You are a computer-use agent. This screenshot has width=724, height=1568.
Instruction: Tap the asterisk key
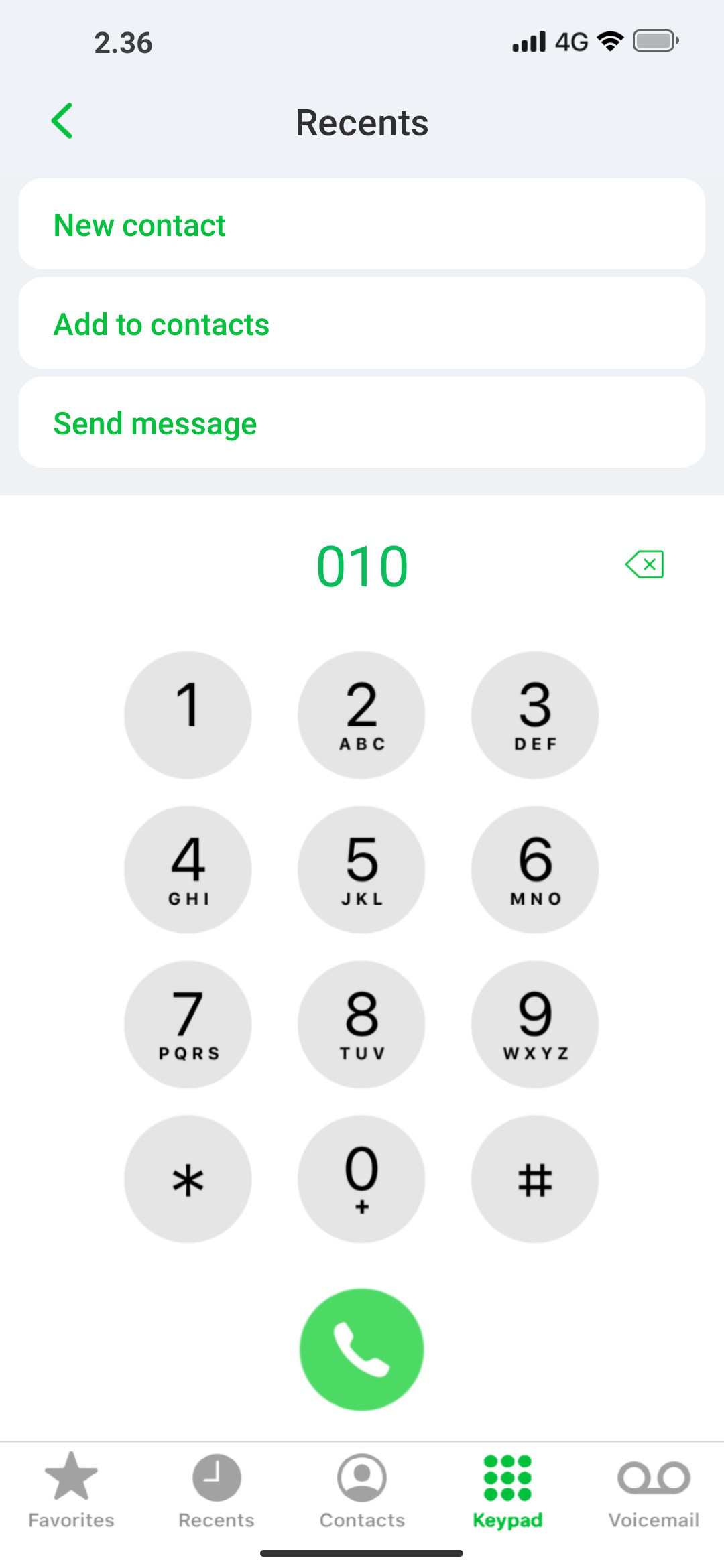pyautogui.click(x=188, y=1179)
